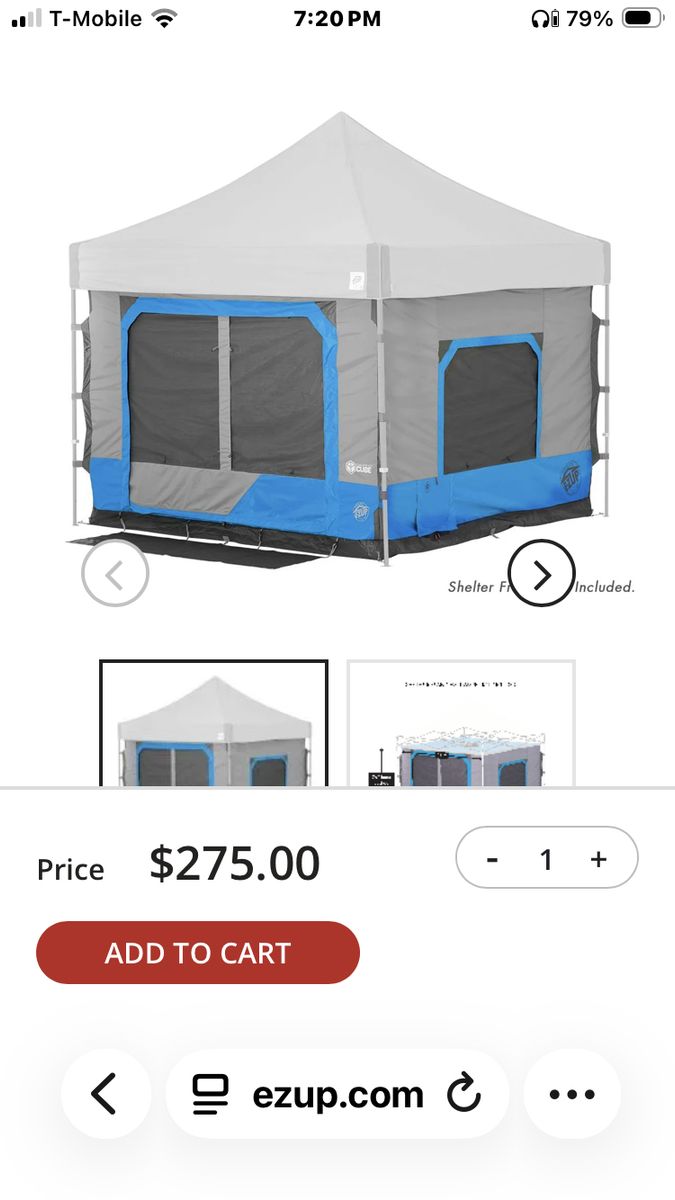Open the page menu icon beside ezup.com
675x1200 pixels.
click(x=210, y=1095)
